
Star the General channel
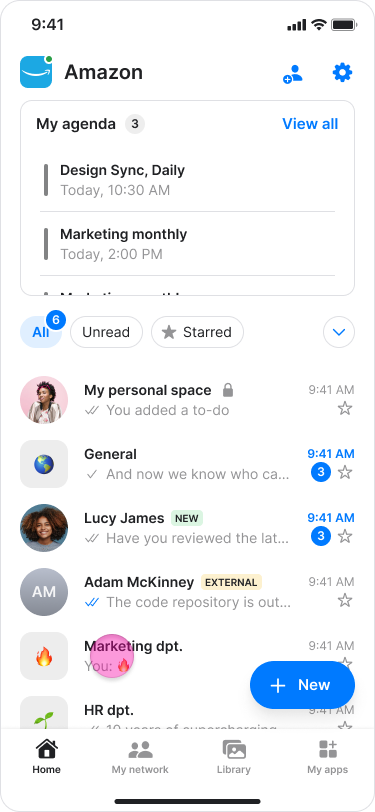pyautogui.click(x=345, y=472)
